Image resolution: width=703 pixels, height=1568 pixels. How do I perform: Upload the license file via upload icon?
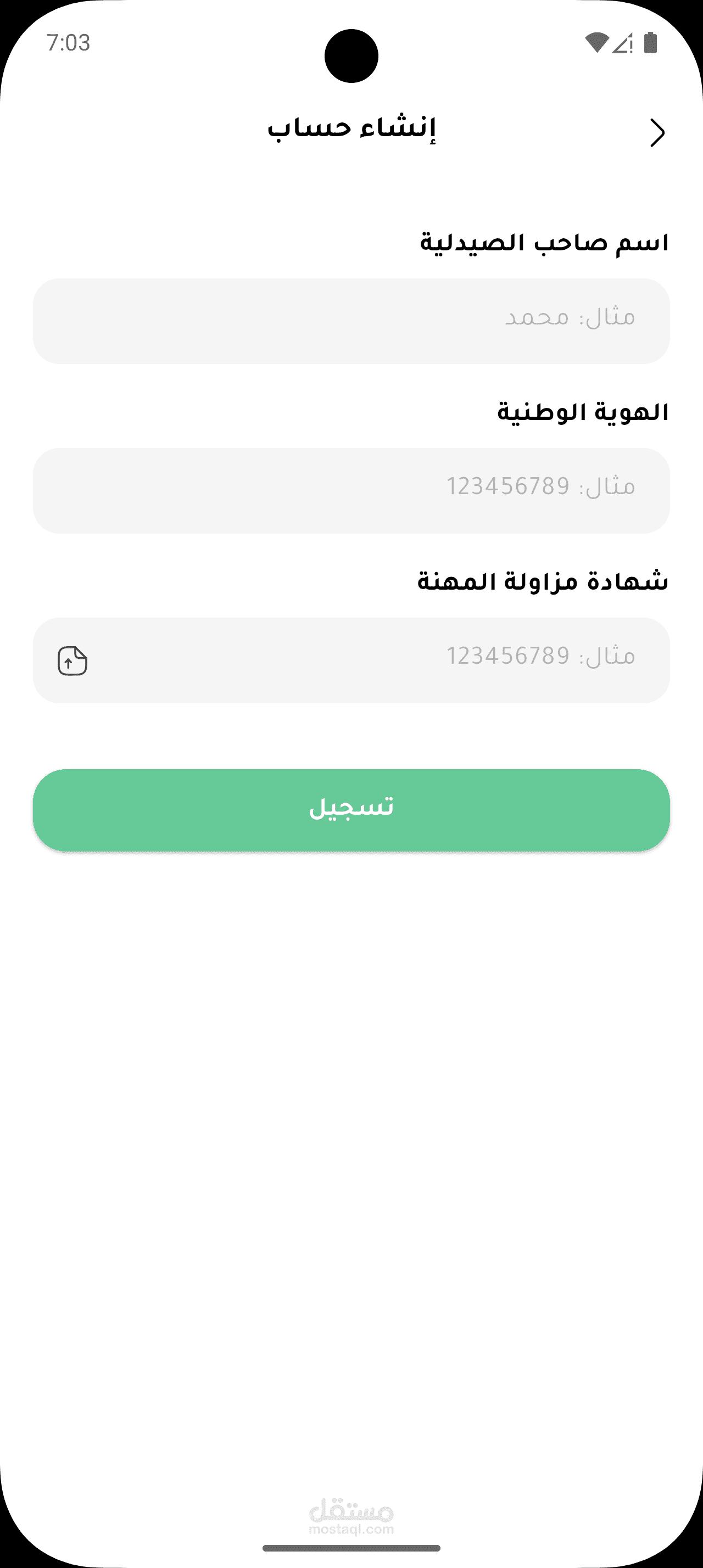pyautogui.click(x=72, y=660)
